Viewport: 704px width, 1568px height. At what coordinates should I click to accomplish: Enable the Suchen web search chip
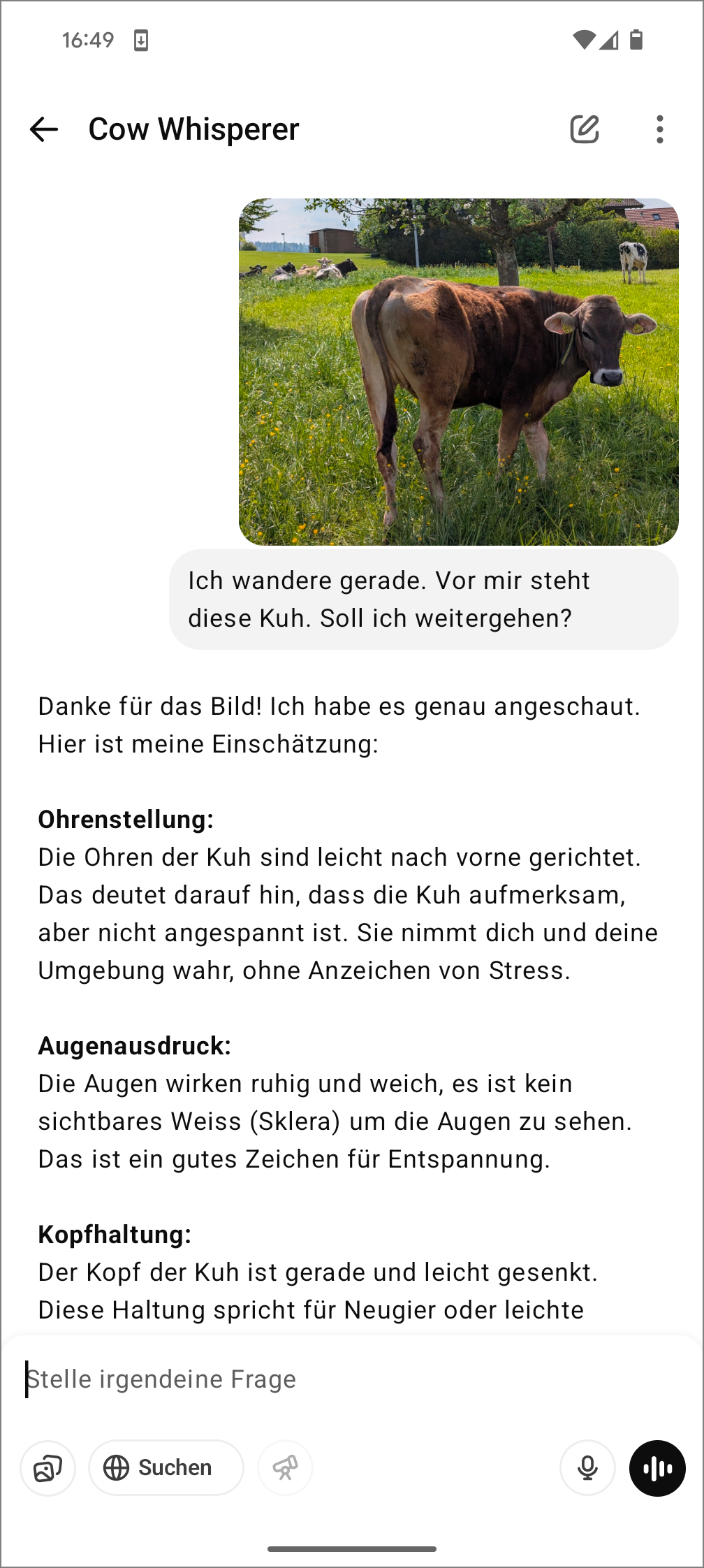point(166,1468)
